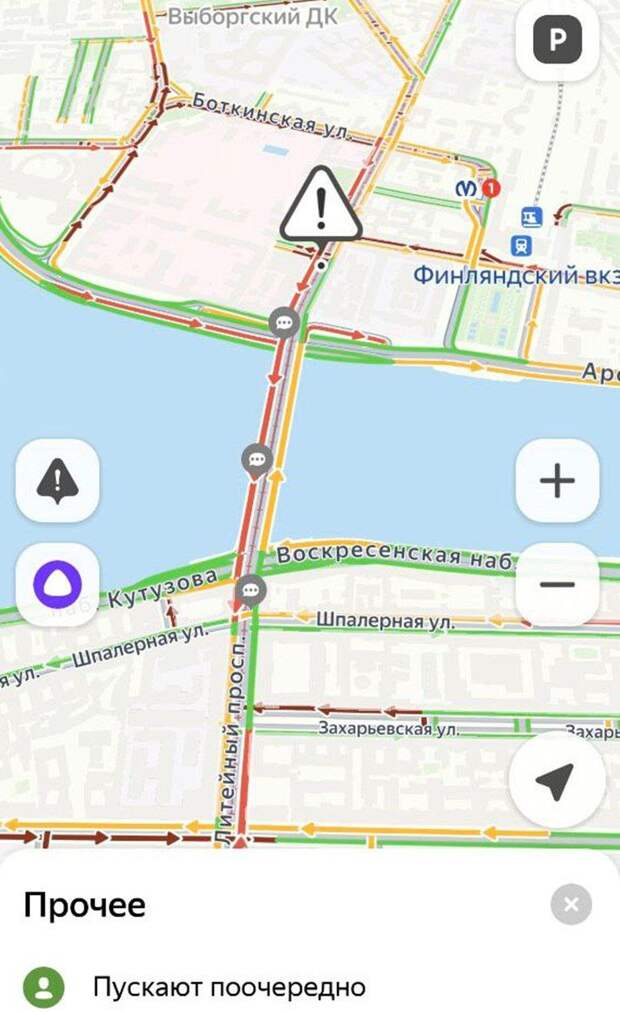Zoom in with the plus button
The width and height of the screenshot is (620, 1012).
point(557,480)
